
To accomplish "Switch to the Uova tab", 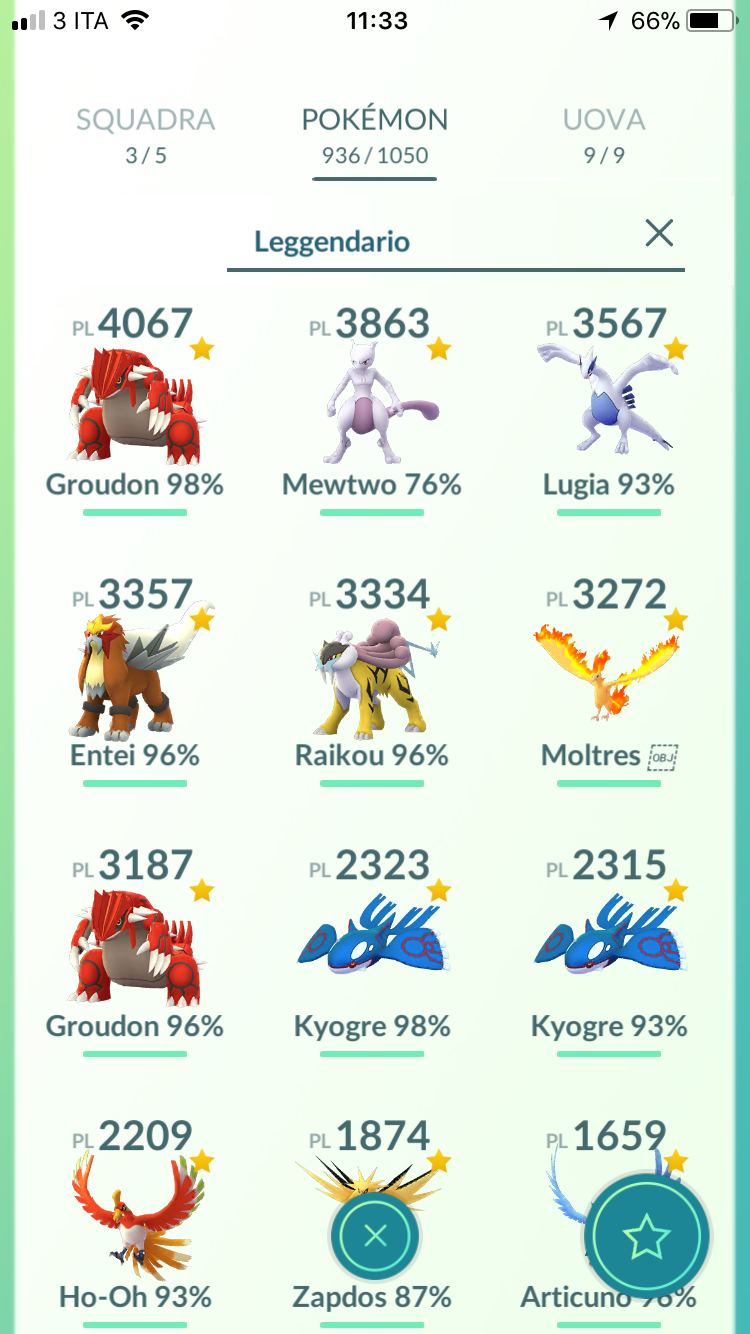I will [x=604, y=135].
